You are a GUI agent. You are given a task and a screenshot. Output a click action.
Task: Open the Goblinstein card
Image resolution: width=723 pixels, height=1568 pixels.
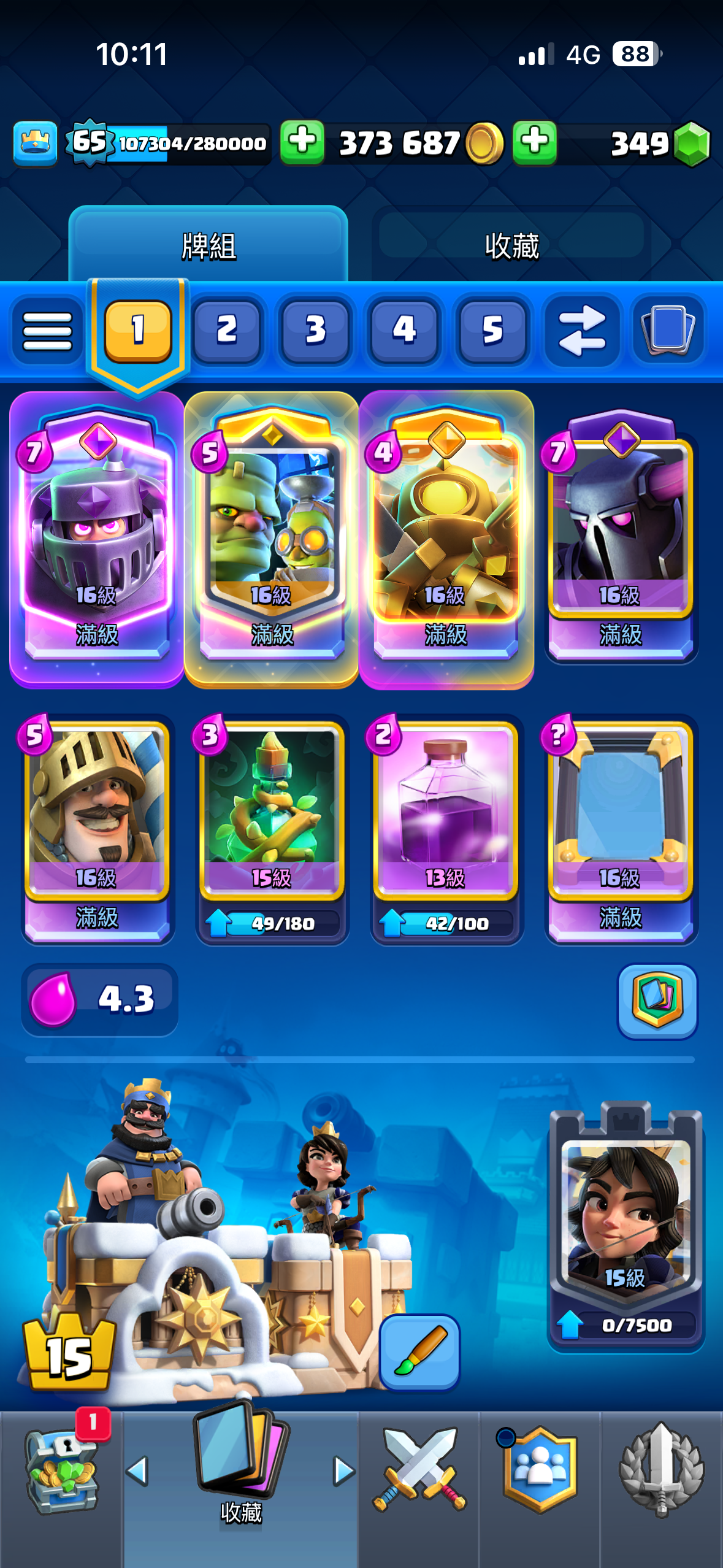click(272, 534)
